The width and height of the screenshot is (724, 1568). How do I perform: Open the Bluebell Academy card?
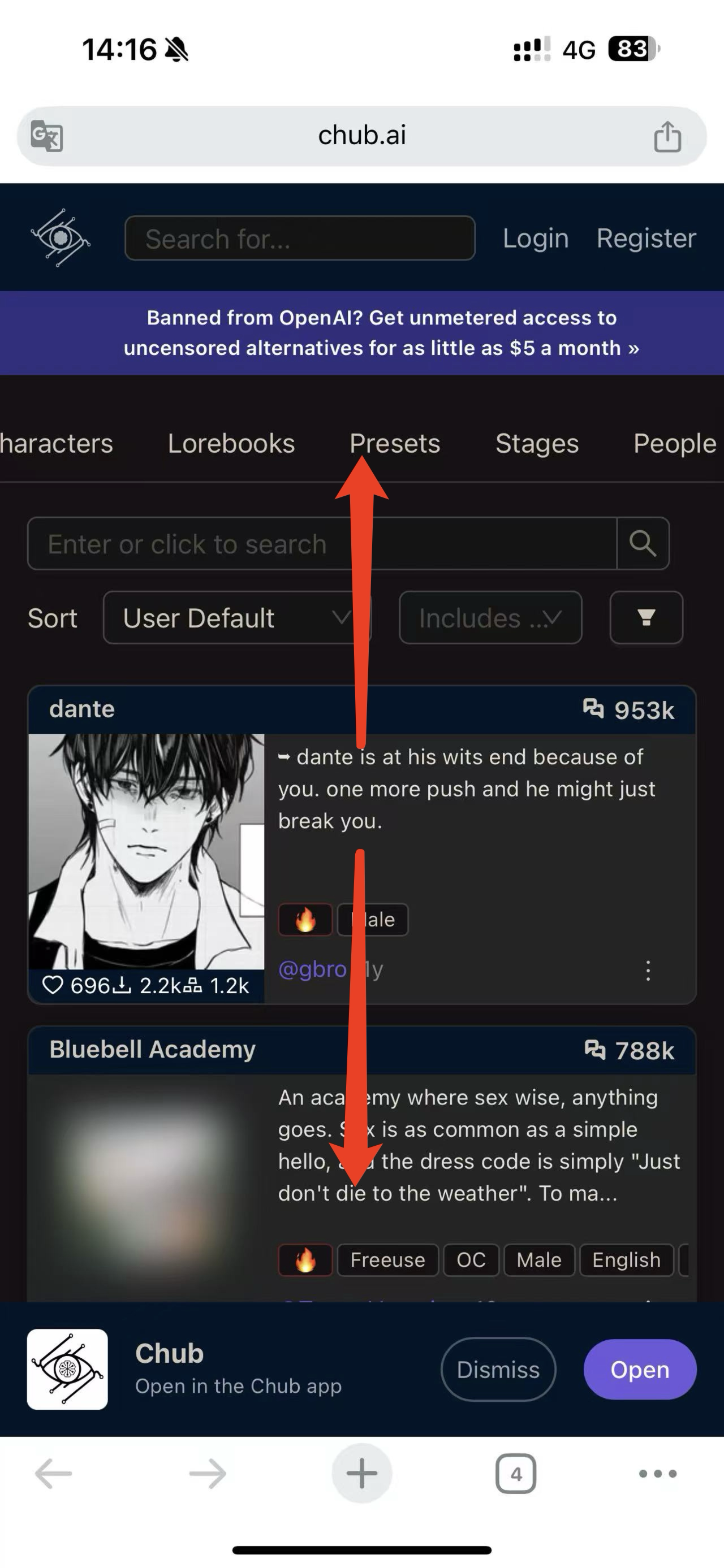[x=152, y=1050]
